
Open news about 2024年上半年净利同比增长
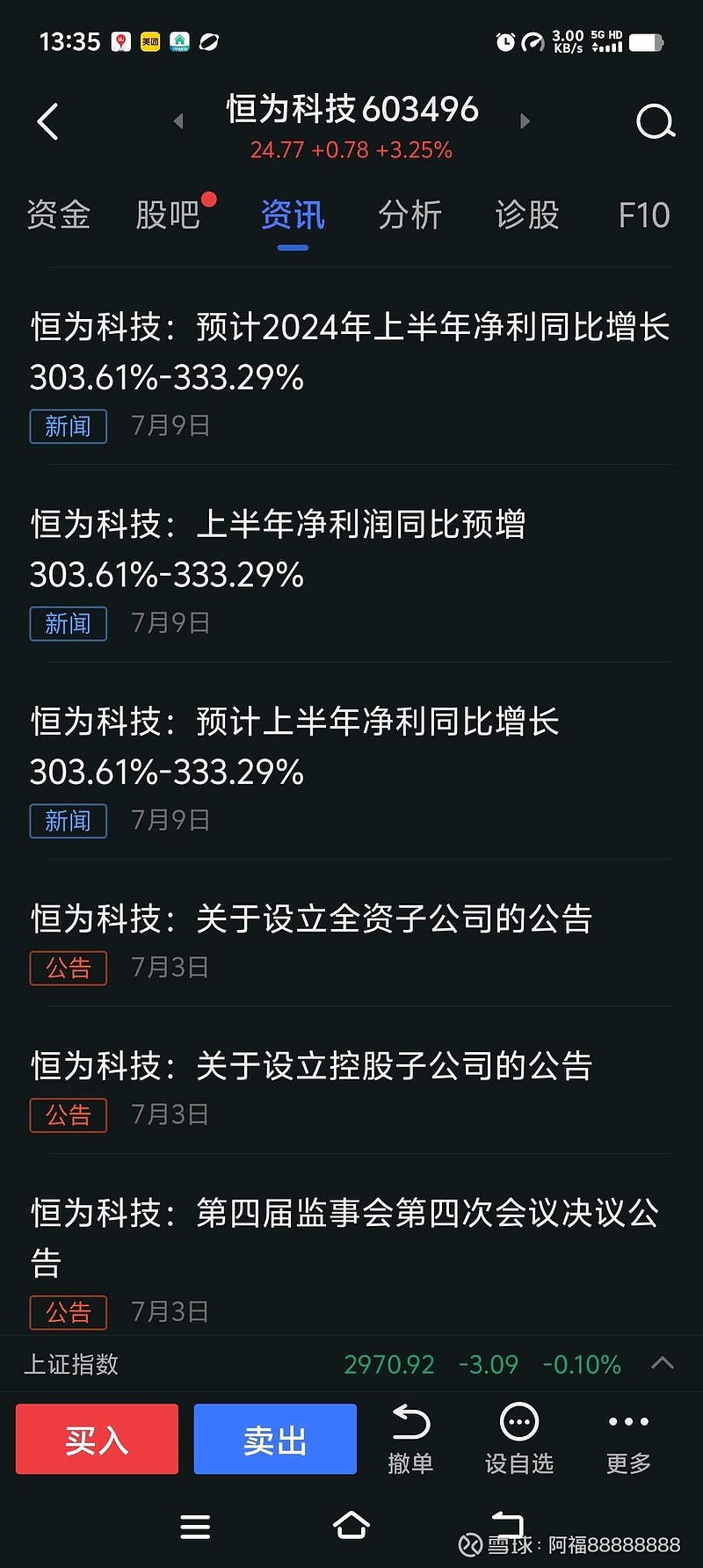[x=351, y=366]
